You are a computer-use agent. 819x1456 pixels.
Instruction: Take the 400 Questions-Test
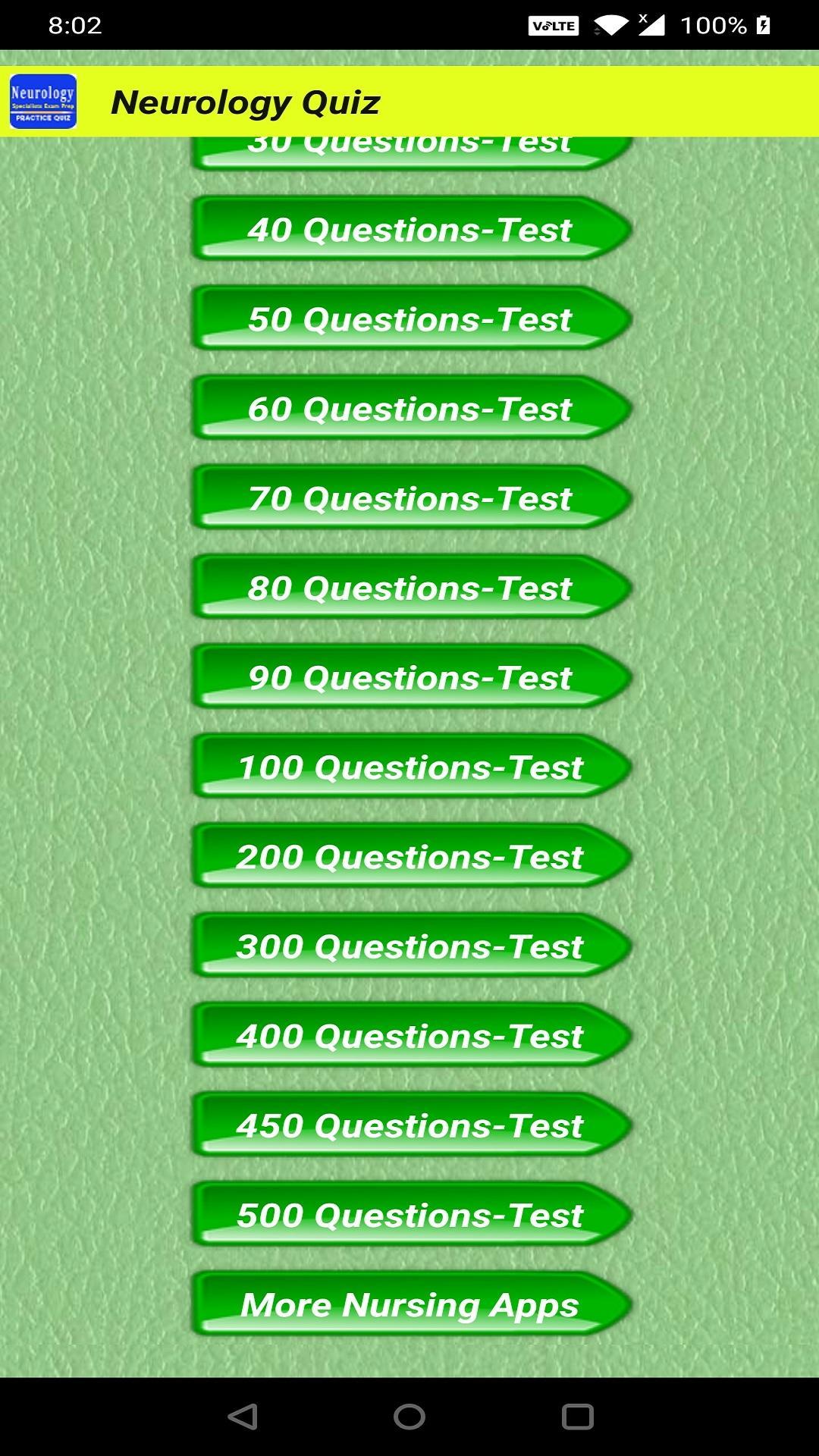pyautogui.click(x=410, y=1034)
